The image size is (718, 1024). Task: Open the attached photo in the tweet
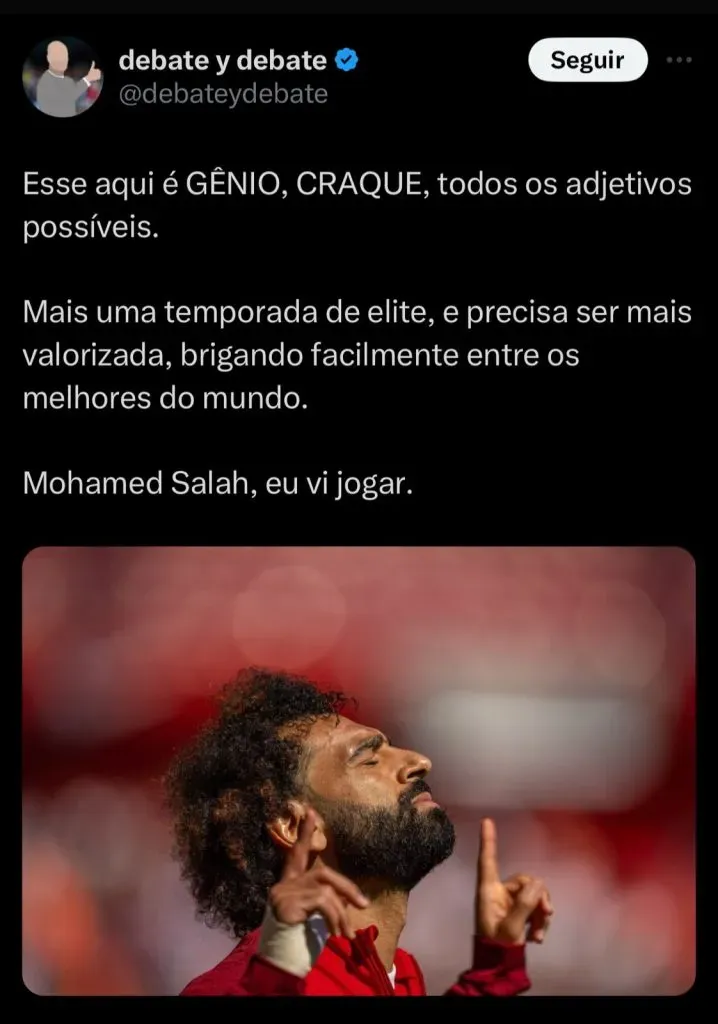pyautogui.click(x=358, y=770)
